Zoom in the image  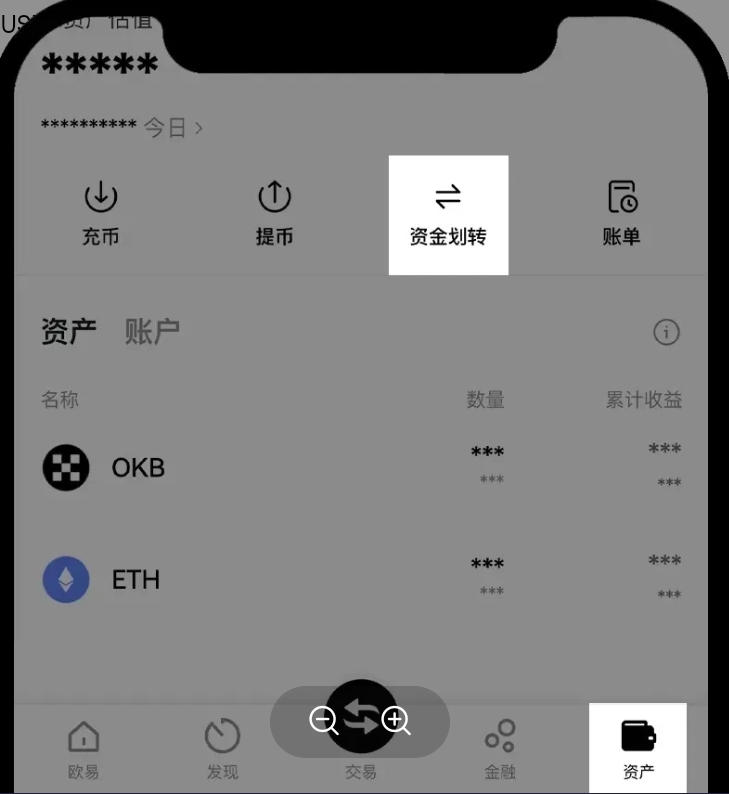pos(396,719)
